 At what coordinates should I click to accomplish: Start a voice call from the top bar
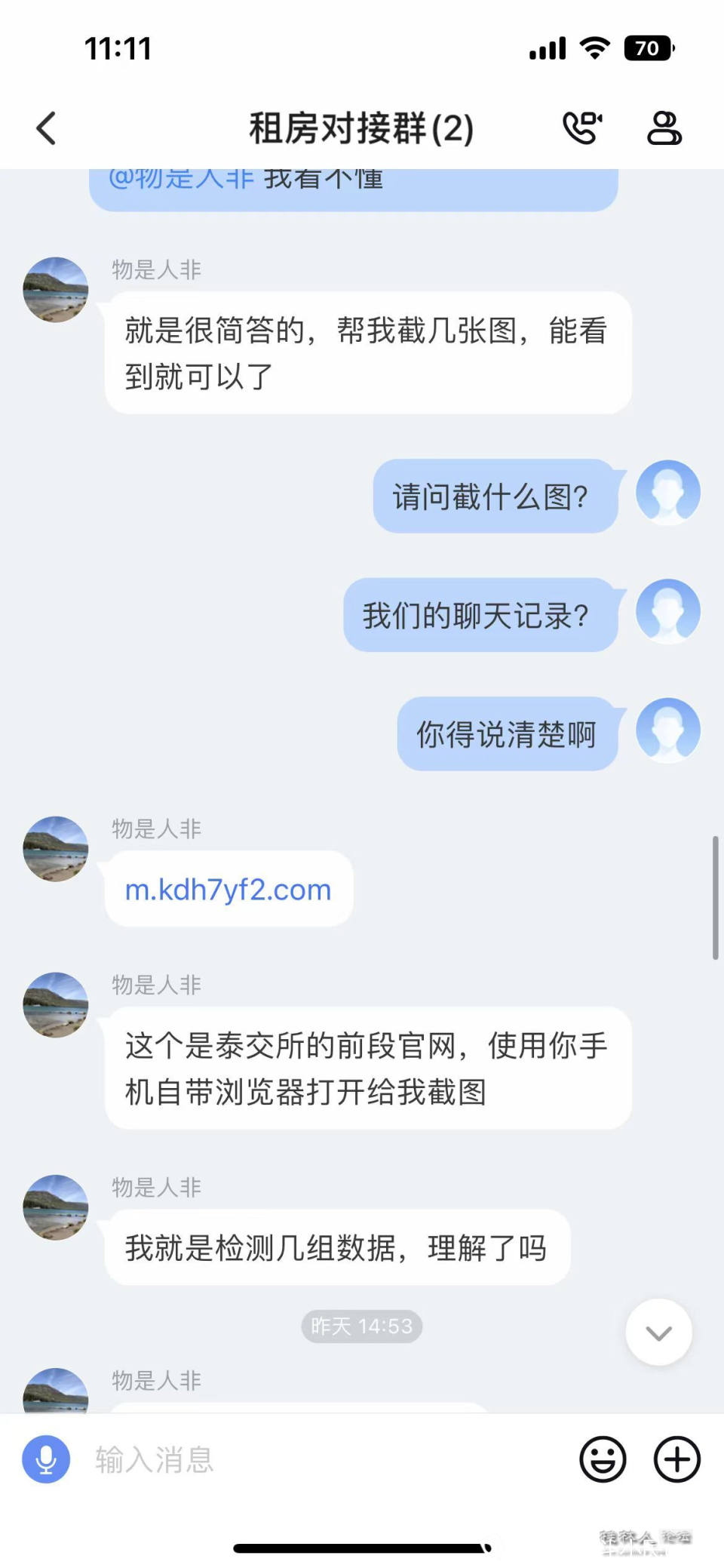tap(581, 127)
